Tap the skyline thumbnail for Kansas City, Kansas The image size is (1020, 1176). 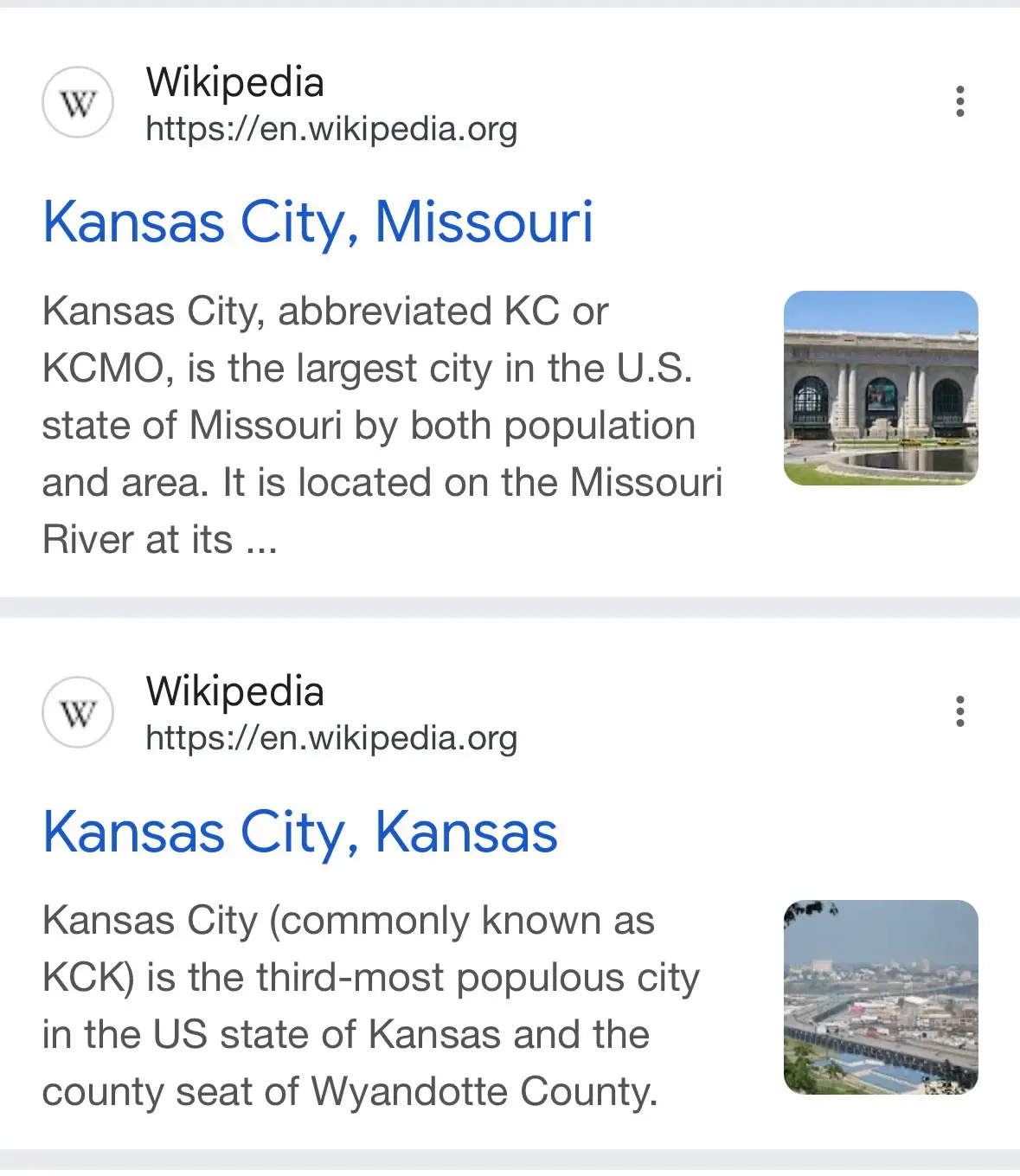[881, 997]
